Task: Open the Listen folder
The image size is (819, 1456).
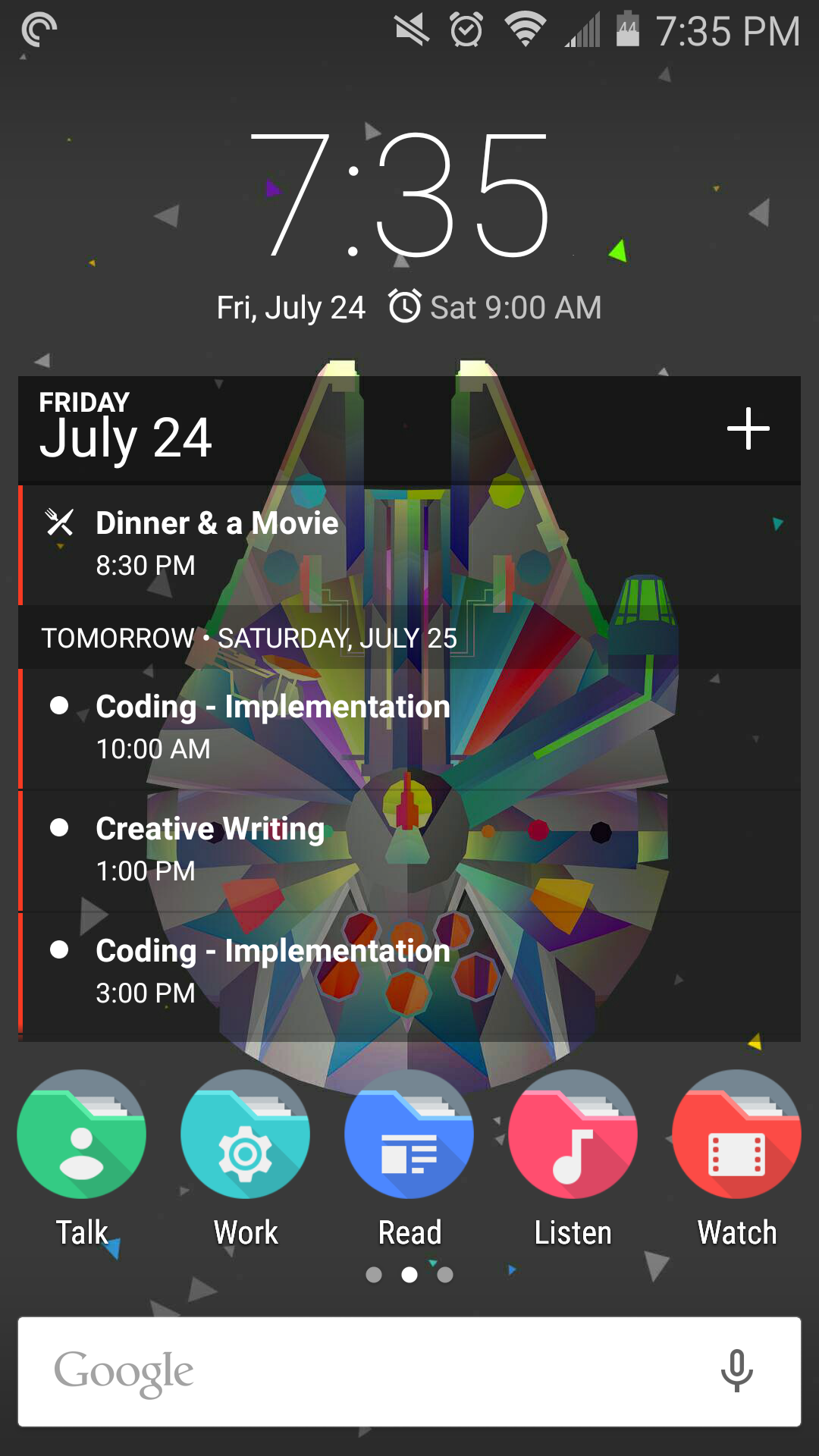Action: [x=573, y=1135]
